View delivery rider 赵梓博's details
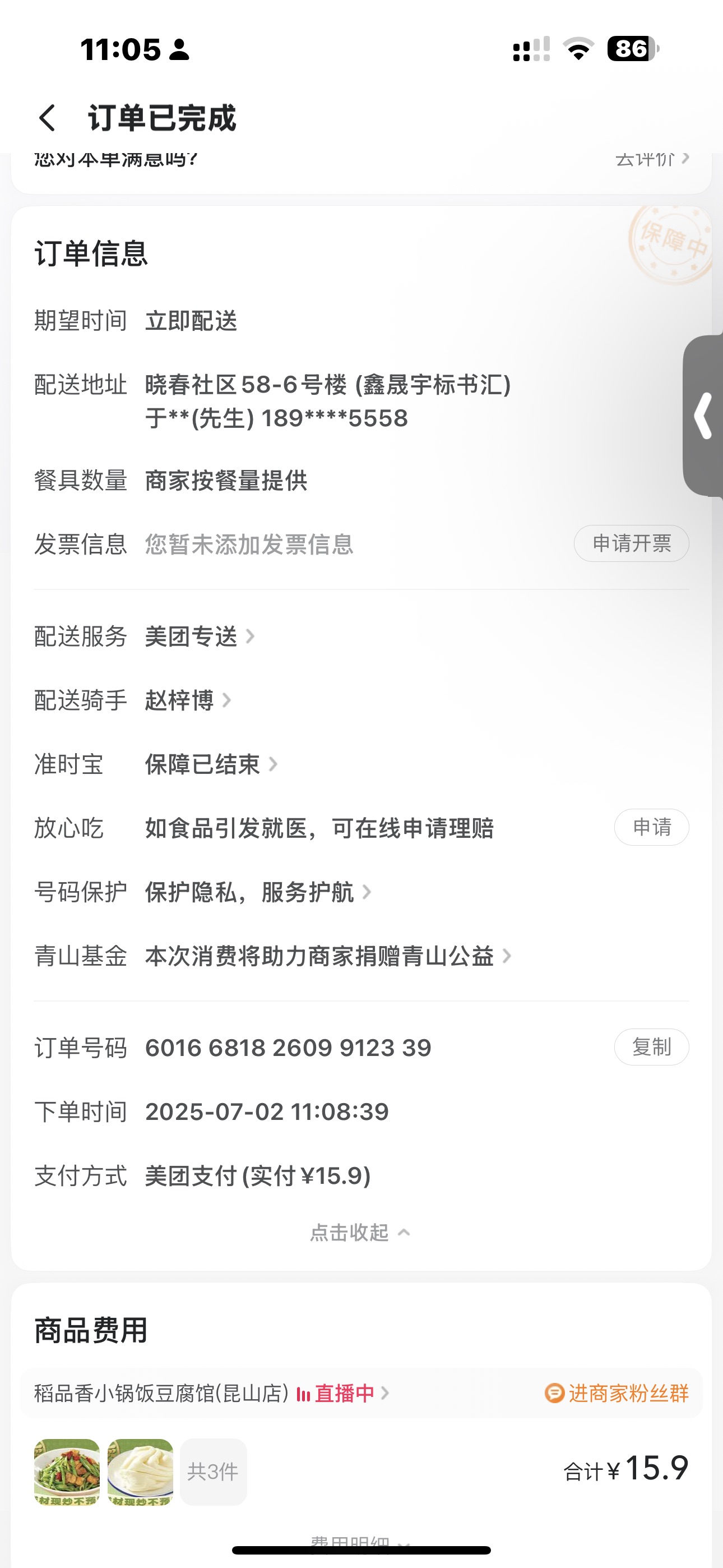The height and width of the screenshot is (1568, 723). pyautogui.click(x=187, y=700)
